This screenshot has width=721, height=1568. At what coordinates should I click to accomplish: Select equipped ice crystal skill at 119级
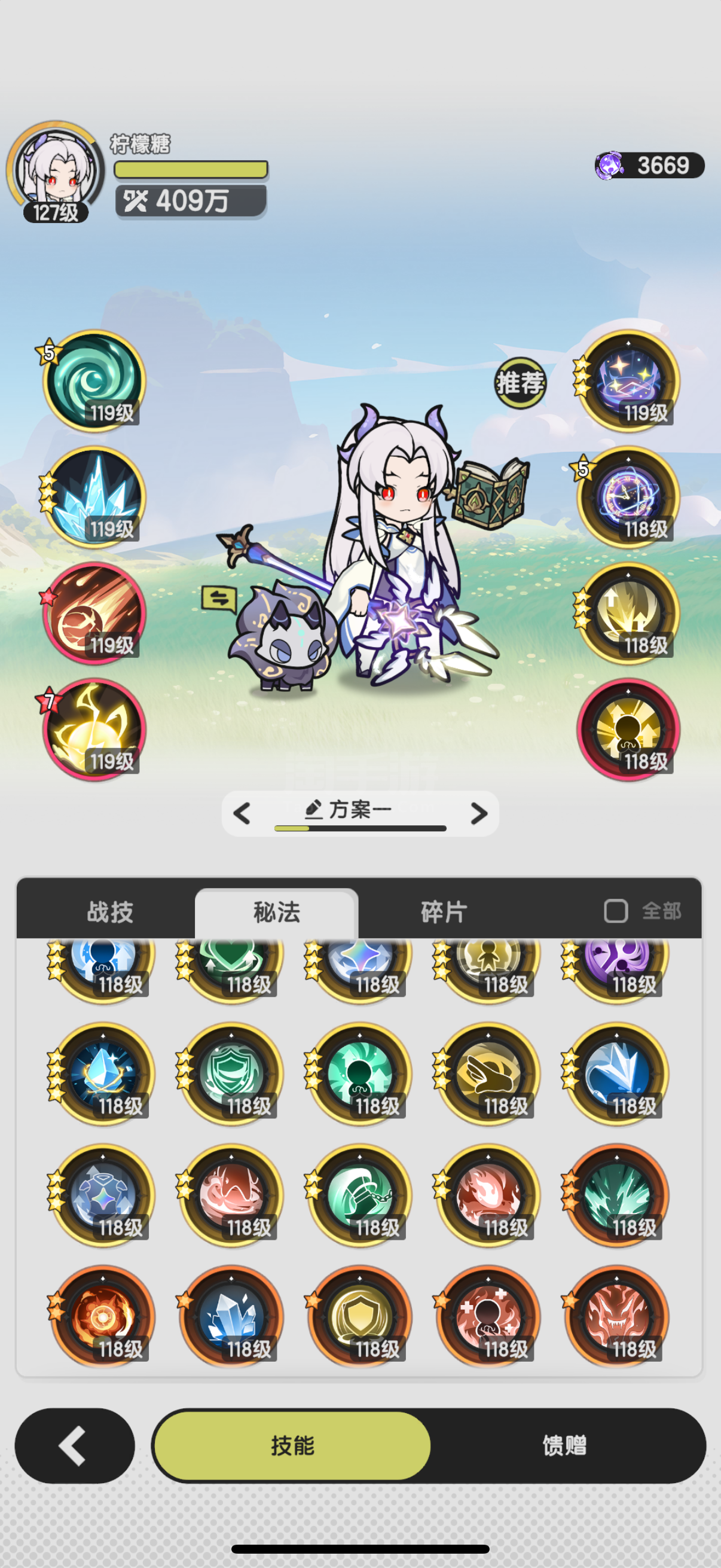pyautogui.click(x=94, y=498)
